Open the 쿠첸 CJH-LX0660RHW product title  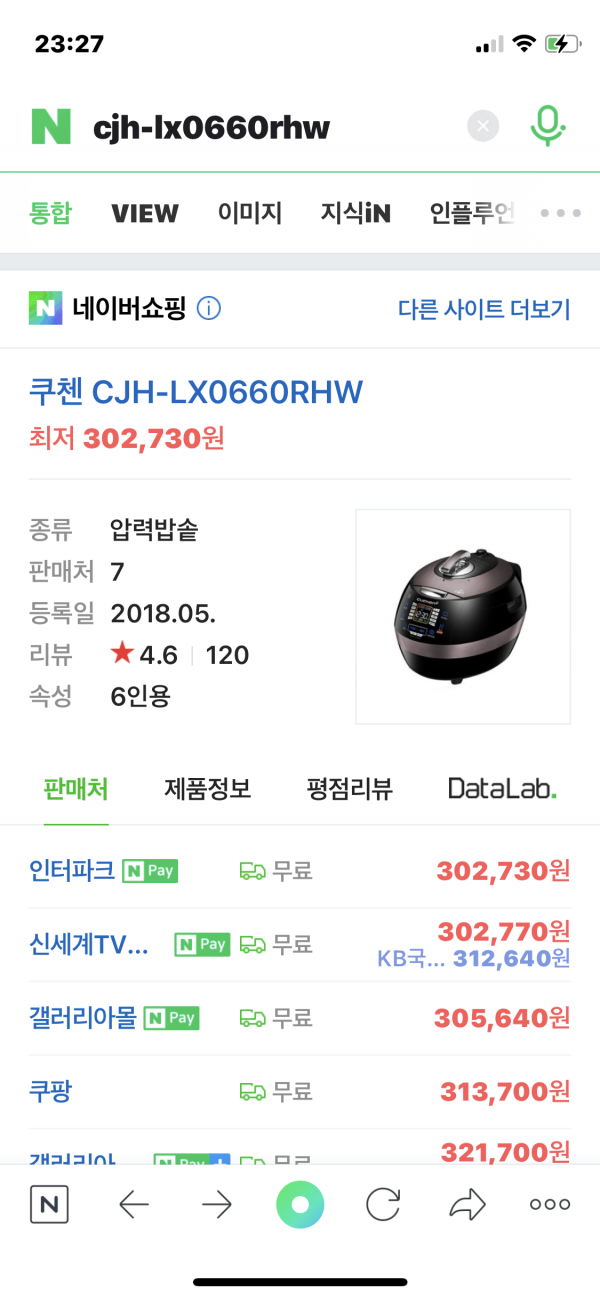[x=196, y=392]
